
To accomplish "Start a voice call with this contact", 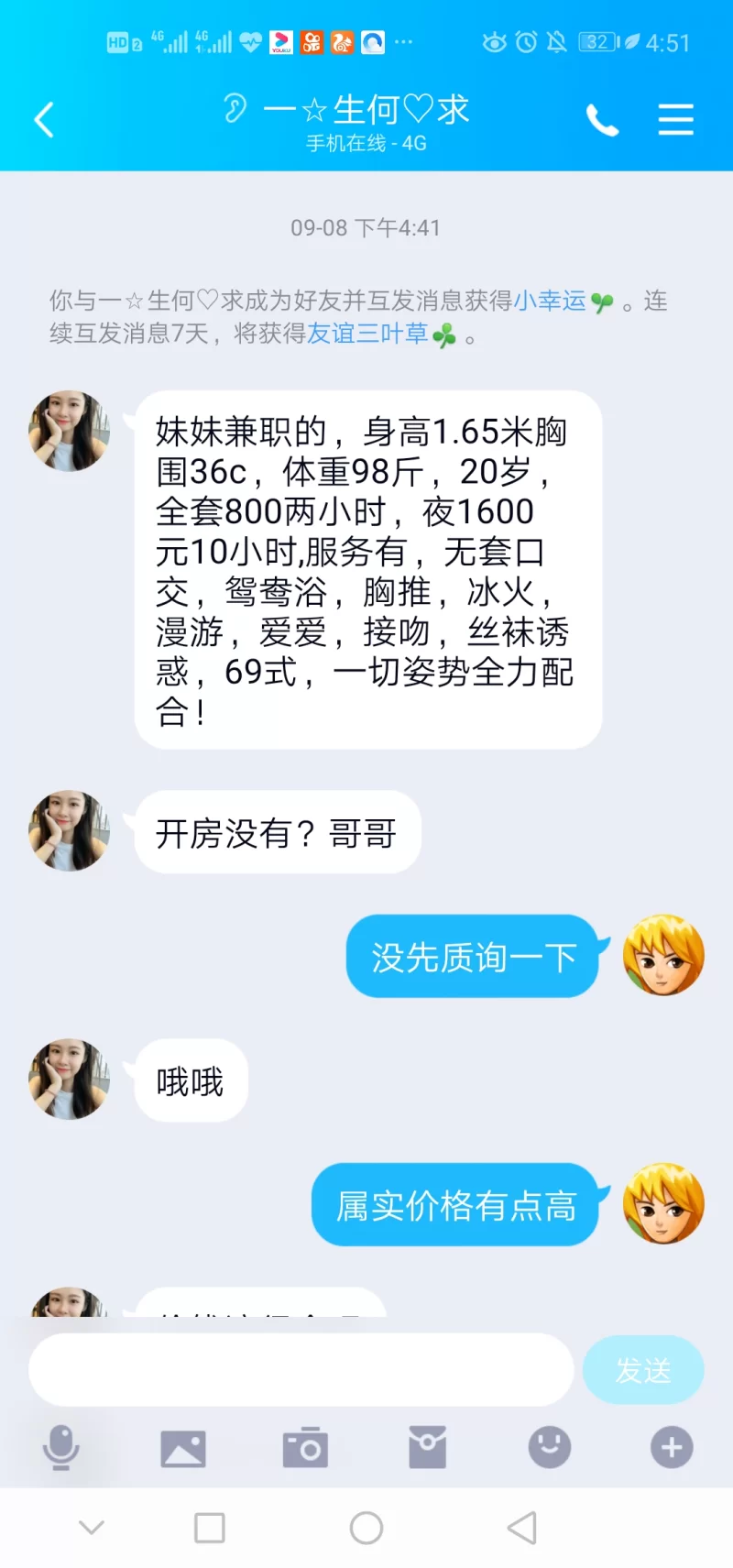I will click(602, 120).
